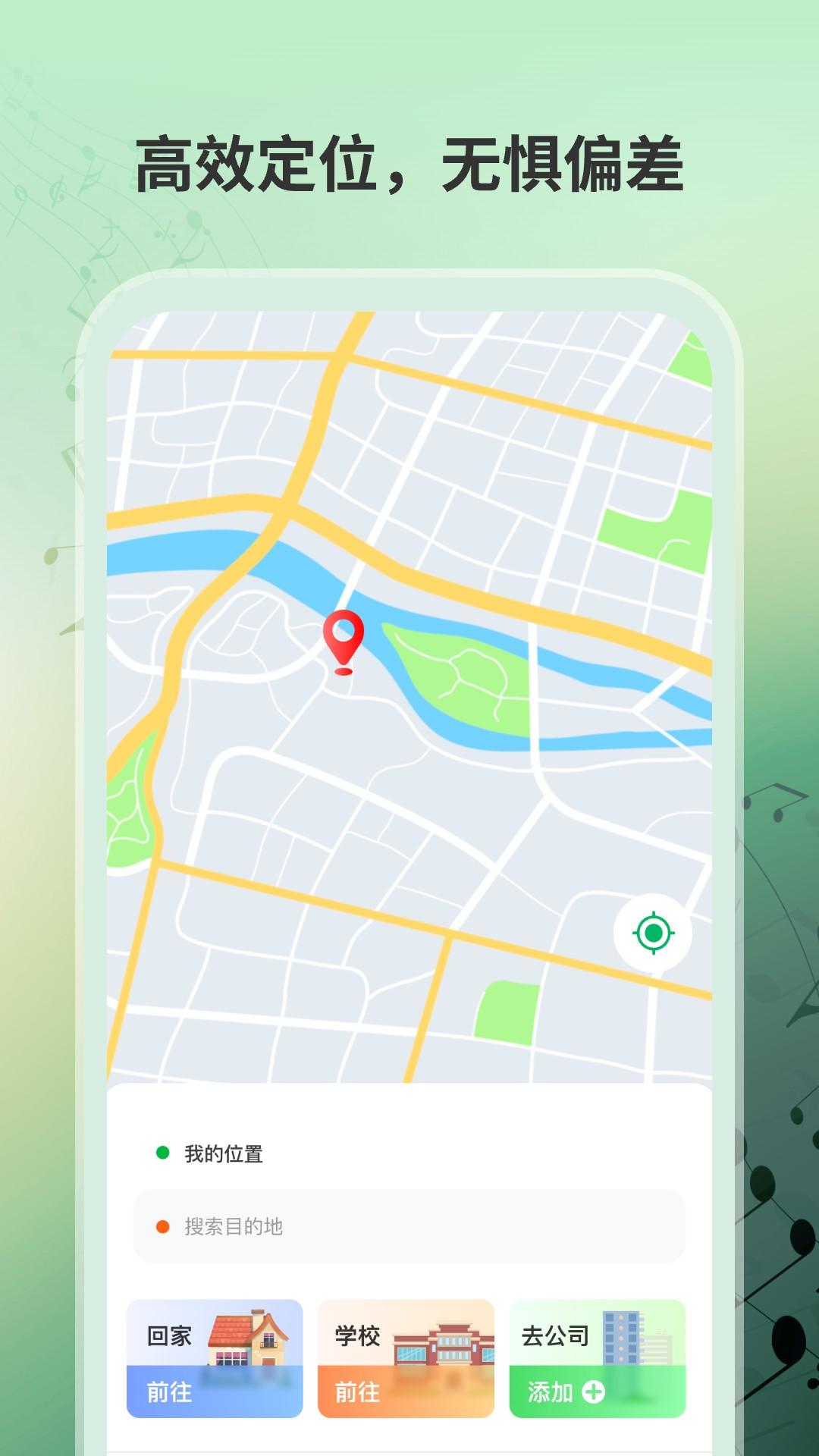Image resolution: width=819 pixels, height=1456 pixels.
Task: Click the 高效定位，无惧偏差 heading
Action: pos(409,162)
